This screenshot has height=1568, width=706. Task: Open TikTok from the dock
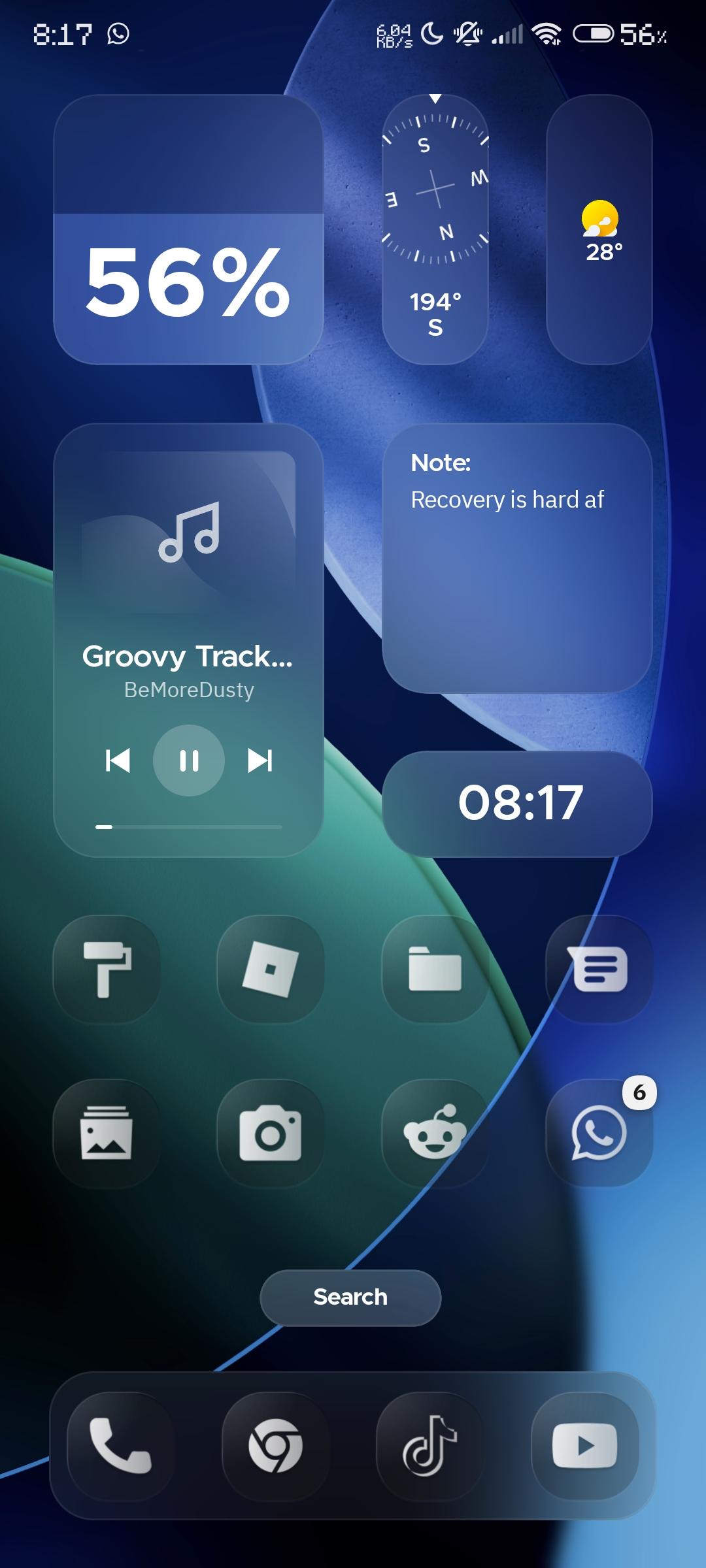tap(429, 1446)
